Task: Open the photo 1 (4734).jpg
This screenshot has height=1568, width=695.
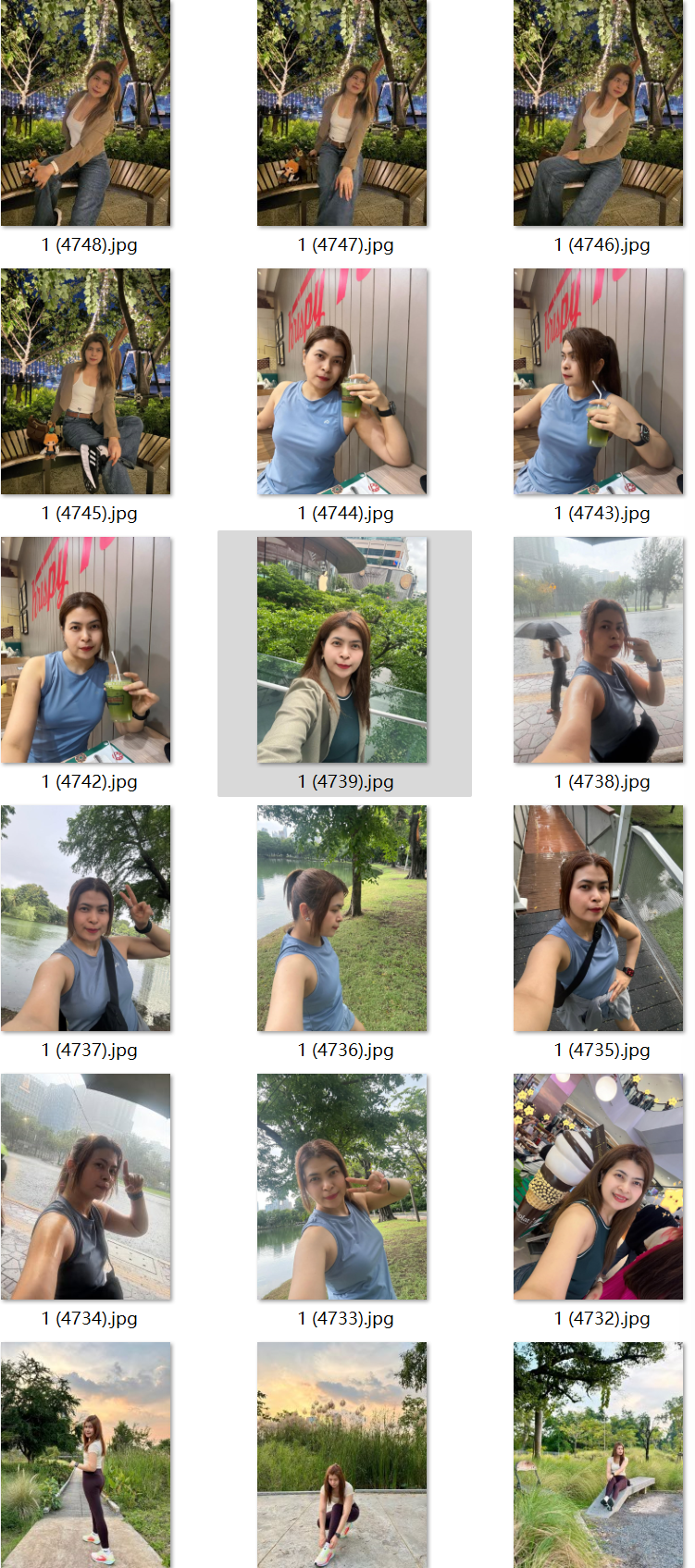Action: [x=86, y=1187]
